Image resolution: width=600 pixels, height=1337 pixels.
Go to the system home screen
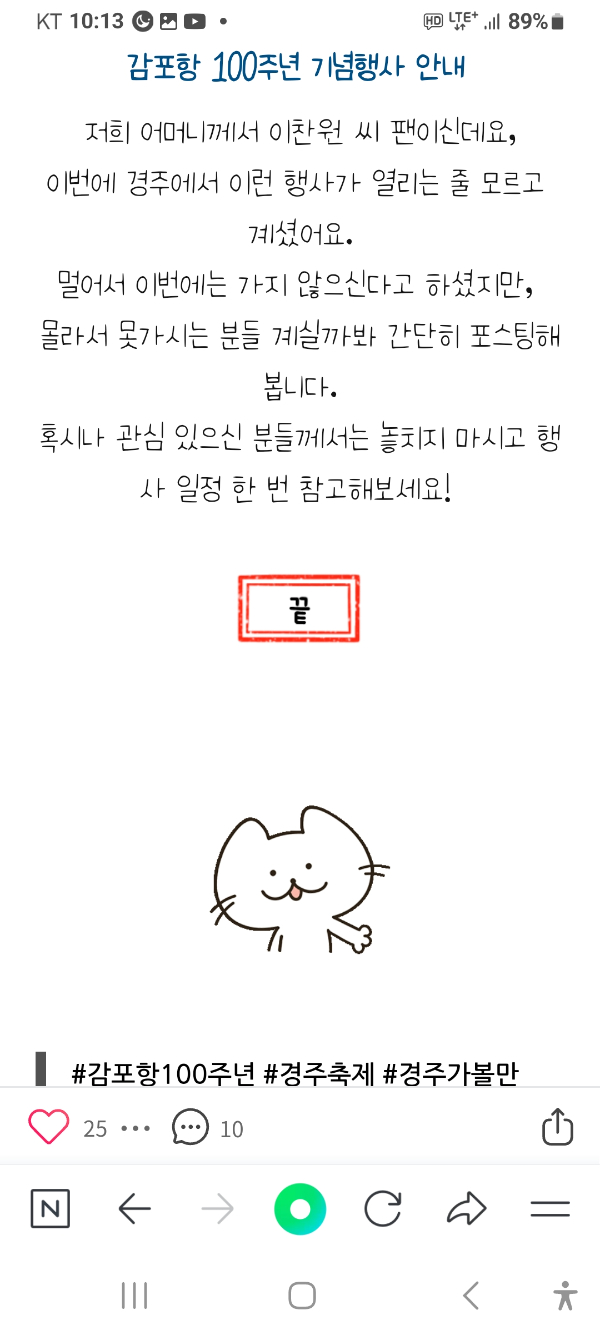(301, 1296)
